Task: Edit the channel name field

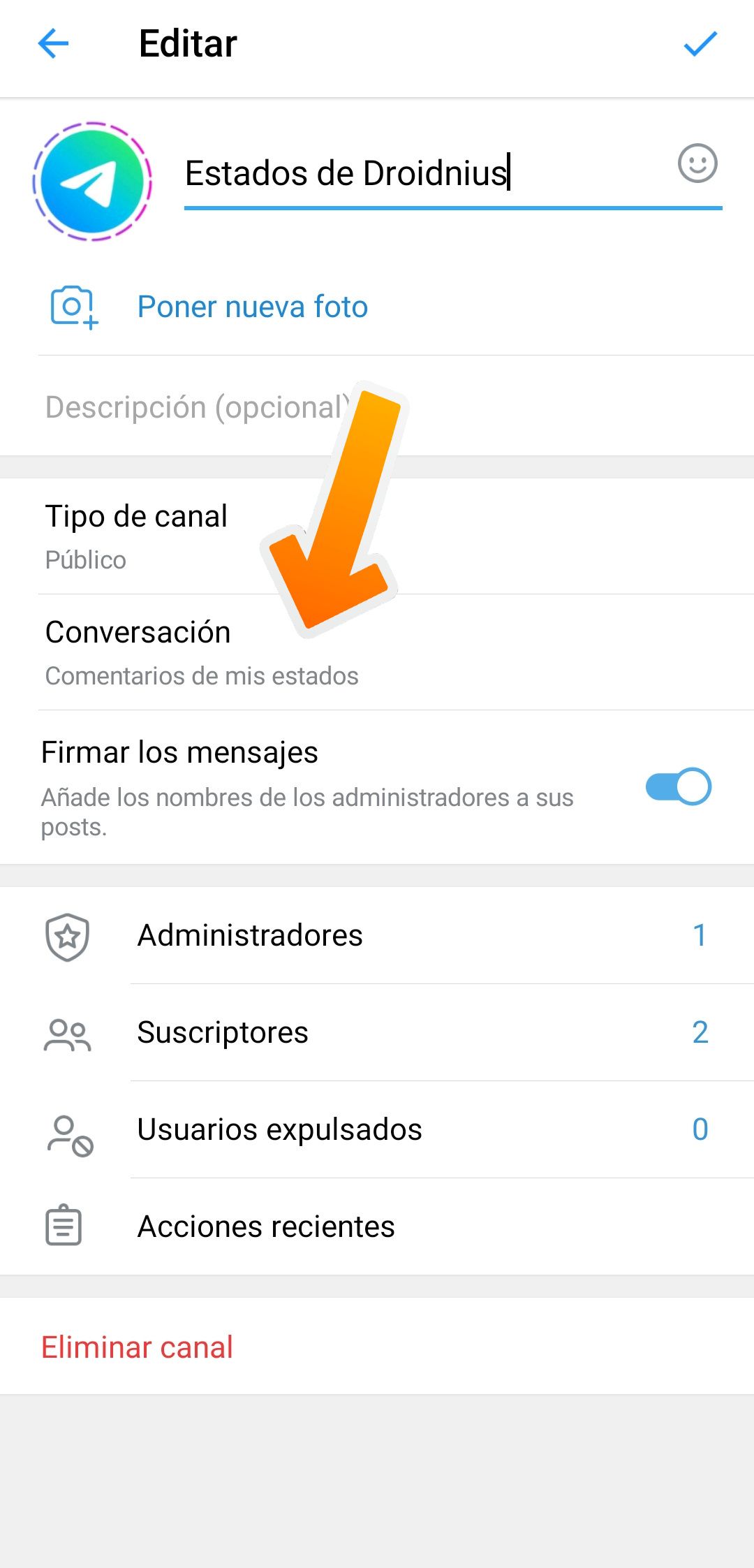Action: pos(419,173)
